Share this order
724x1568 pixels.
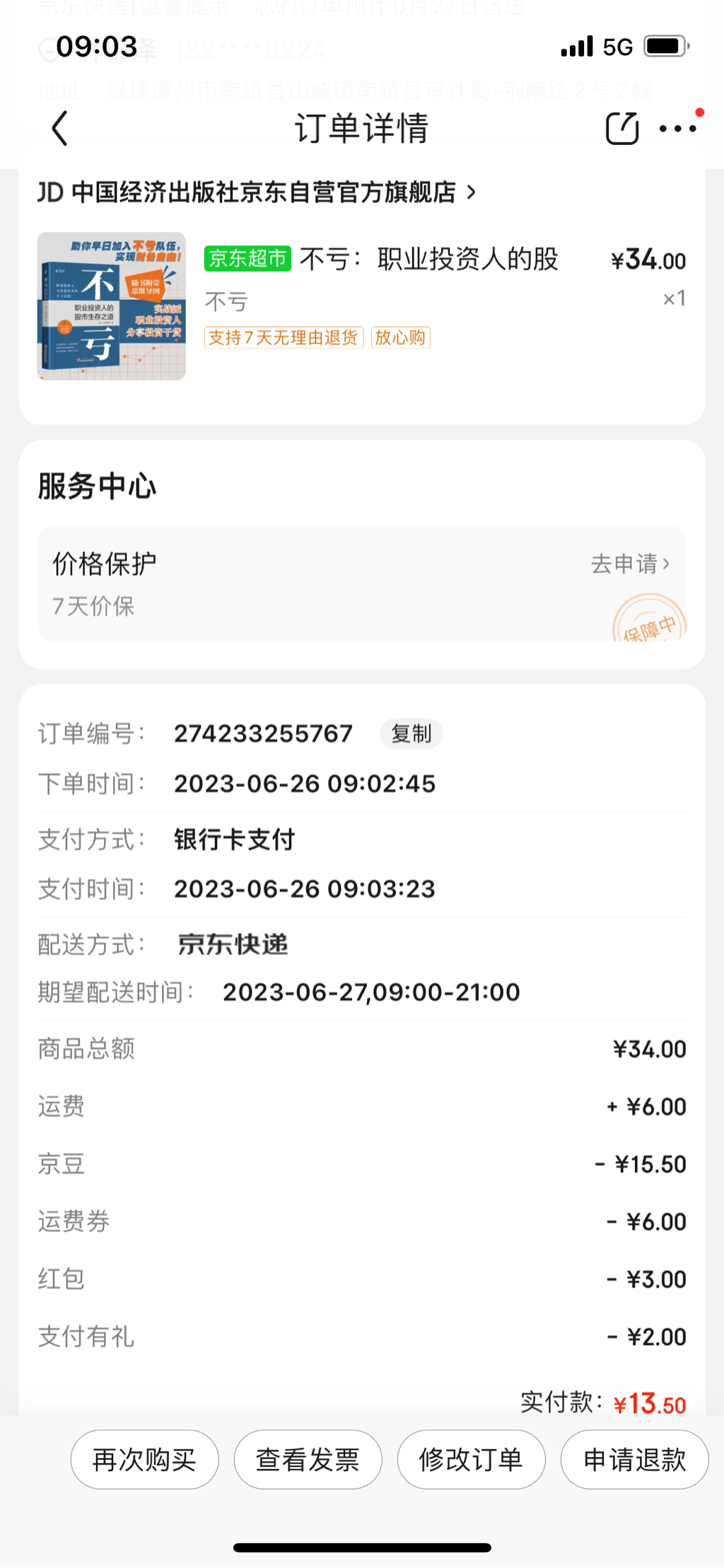click(x=622, y=129)
